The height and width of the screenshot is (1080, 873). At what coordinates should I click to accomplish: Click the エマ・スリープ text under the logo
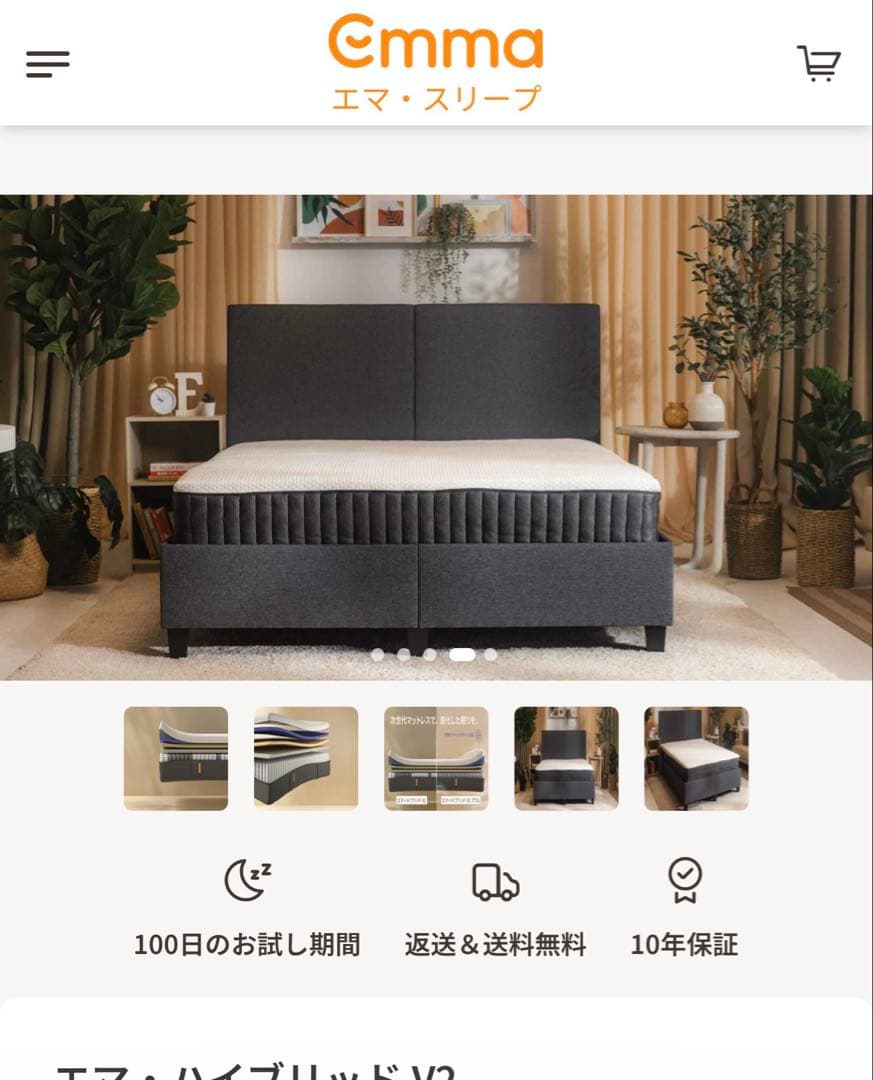point(436,97)
